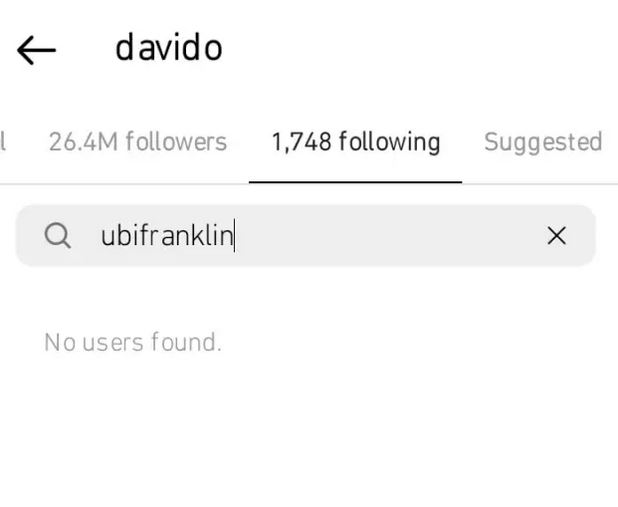Go back using the arrow icon
The width and height of the screenshot is (618, 507).
coord(37,49)
